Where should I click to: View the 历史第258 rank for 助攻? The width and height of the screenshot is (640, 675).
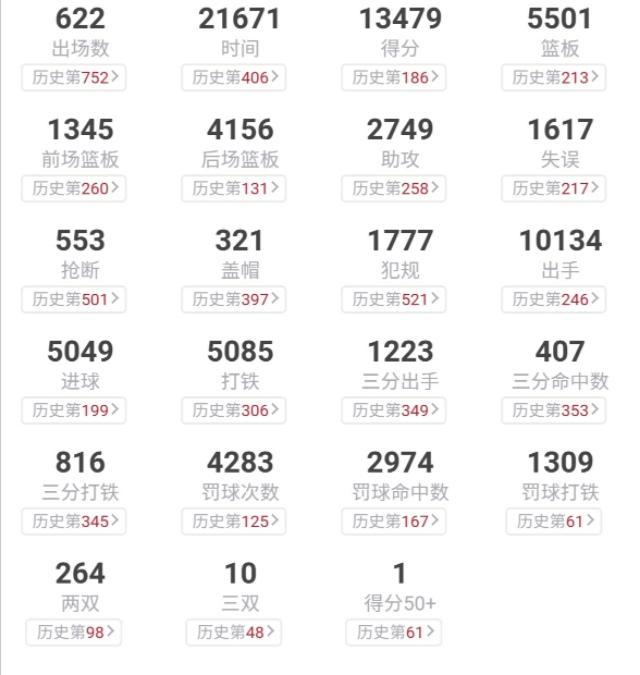point(394,188)
